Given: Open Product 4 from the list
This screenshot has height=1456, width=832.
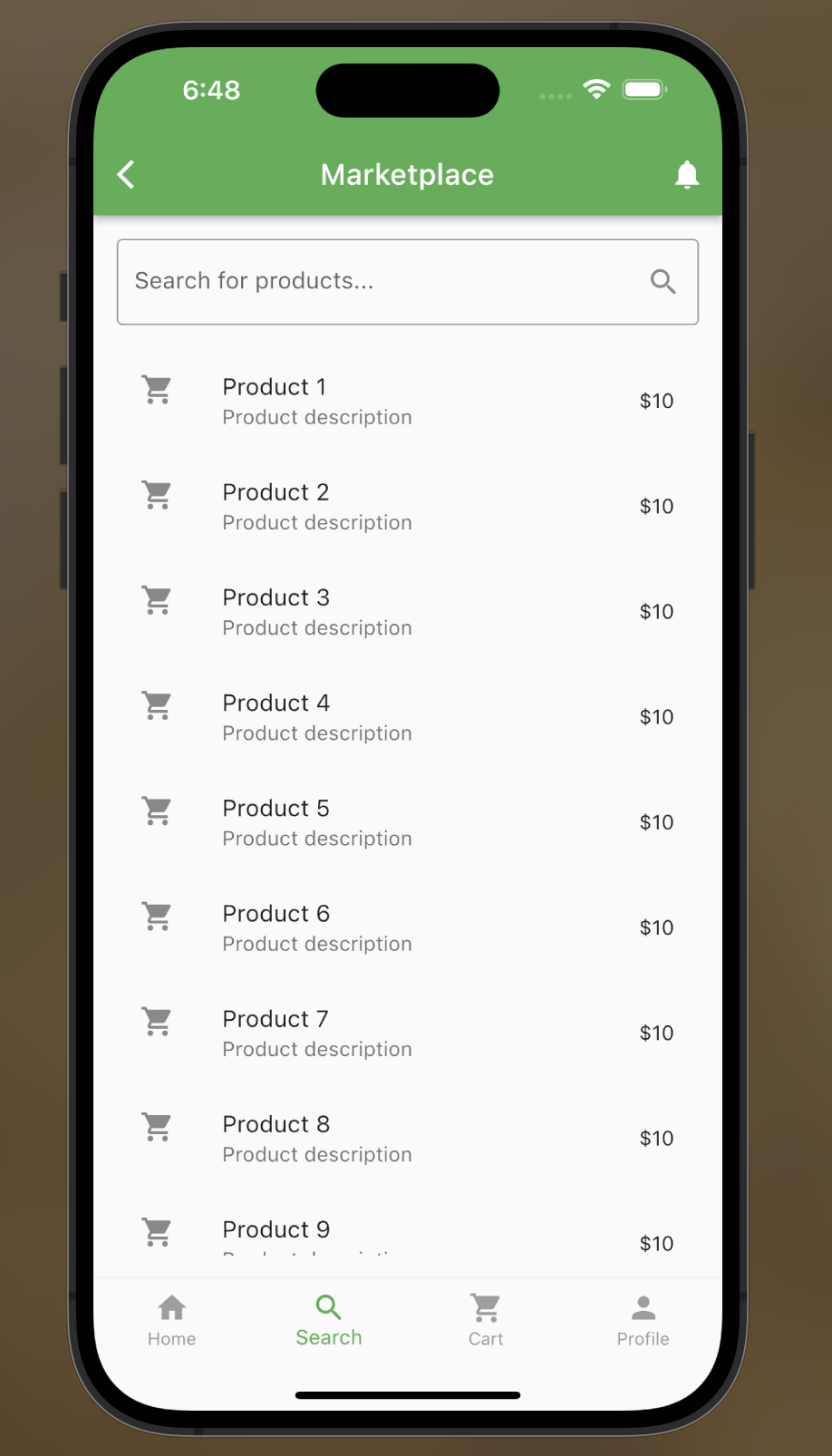Looking at the screenshot, I should point(407,717).
